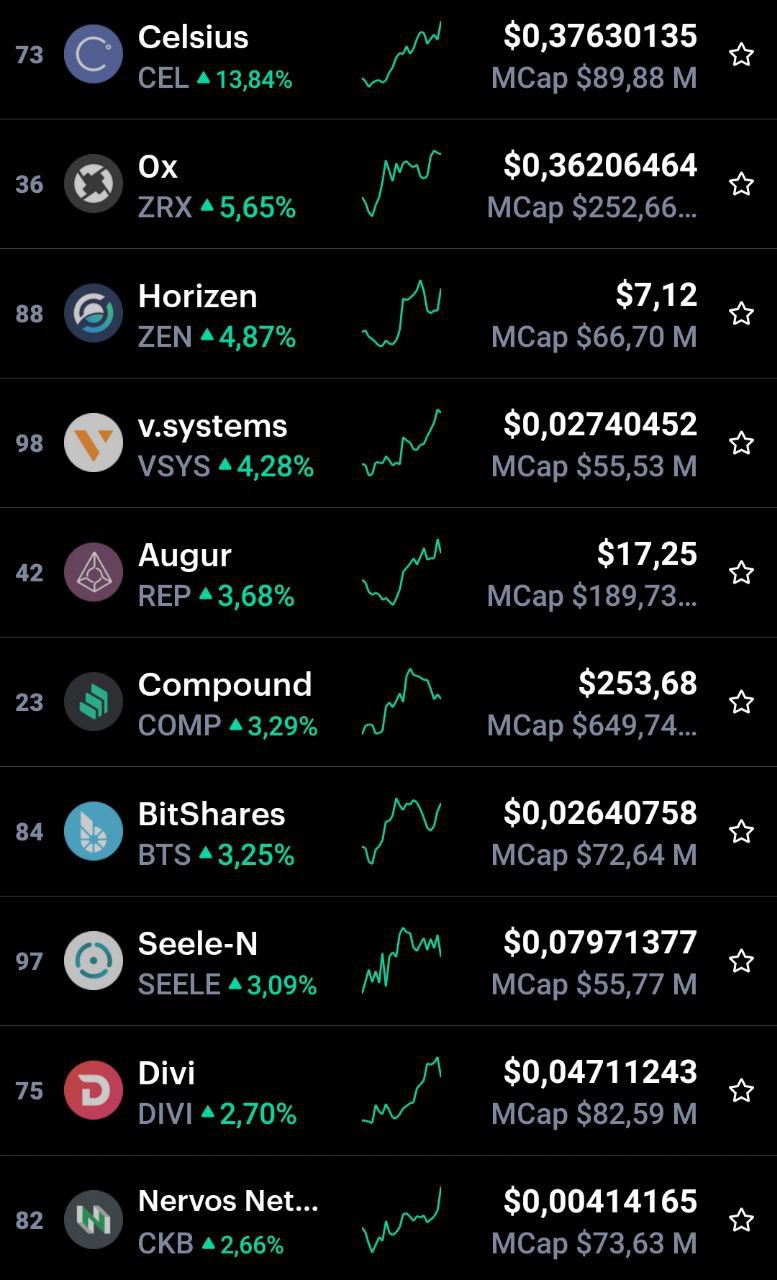
Task: Open Nervos Network CKB details
Action: (x=388, y=1218)
